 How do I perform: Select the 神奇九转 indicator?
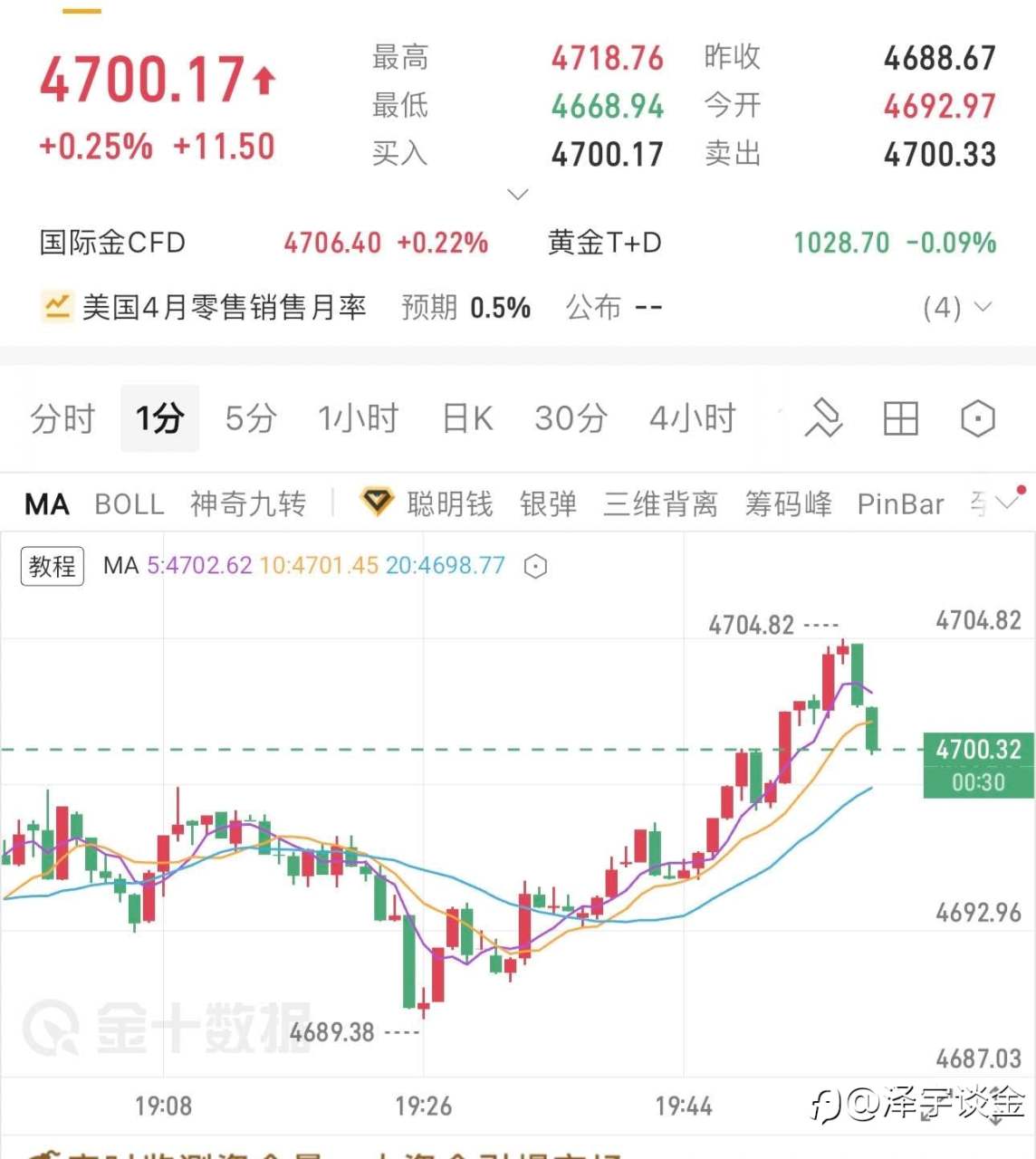[x=248, y=503]
